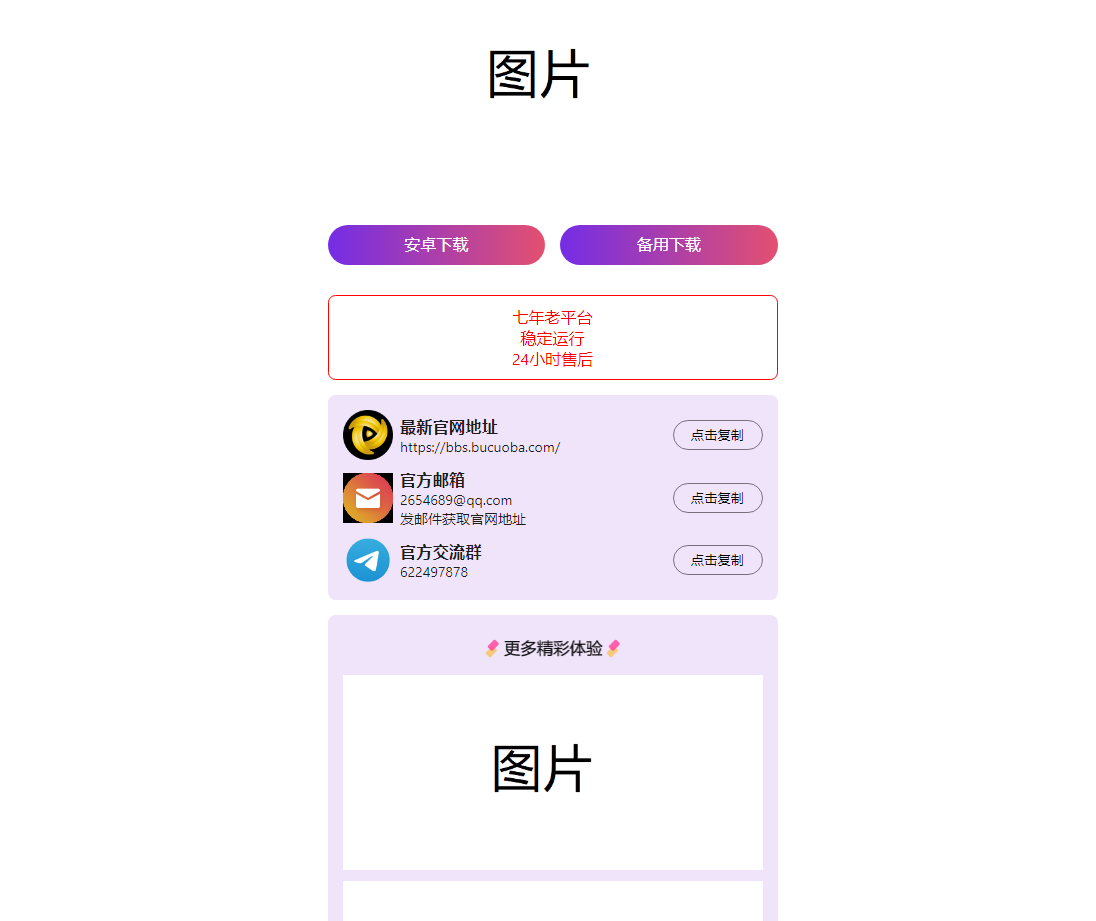Copy the 官方交流群 group number
Viewport: 1096px width, 921px height.
[x=717, y=560]
